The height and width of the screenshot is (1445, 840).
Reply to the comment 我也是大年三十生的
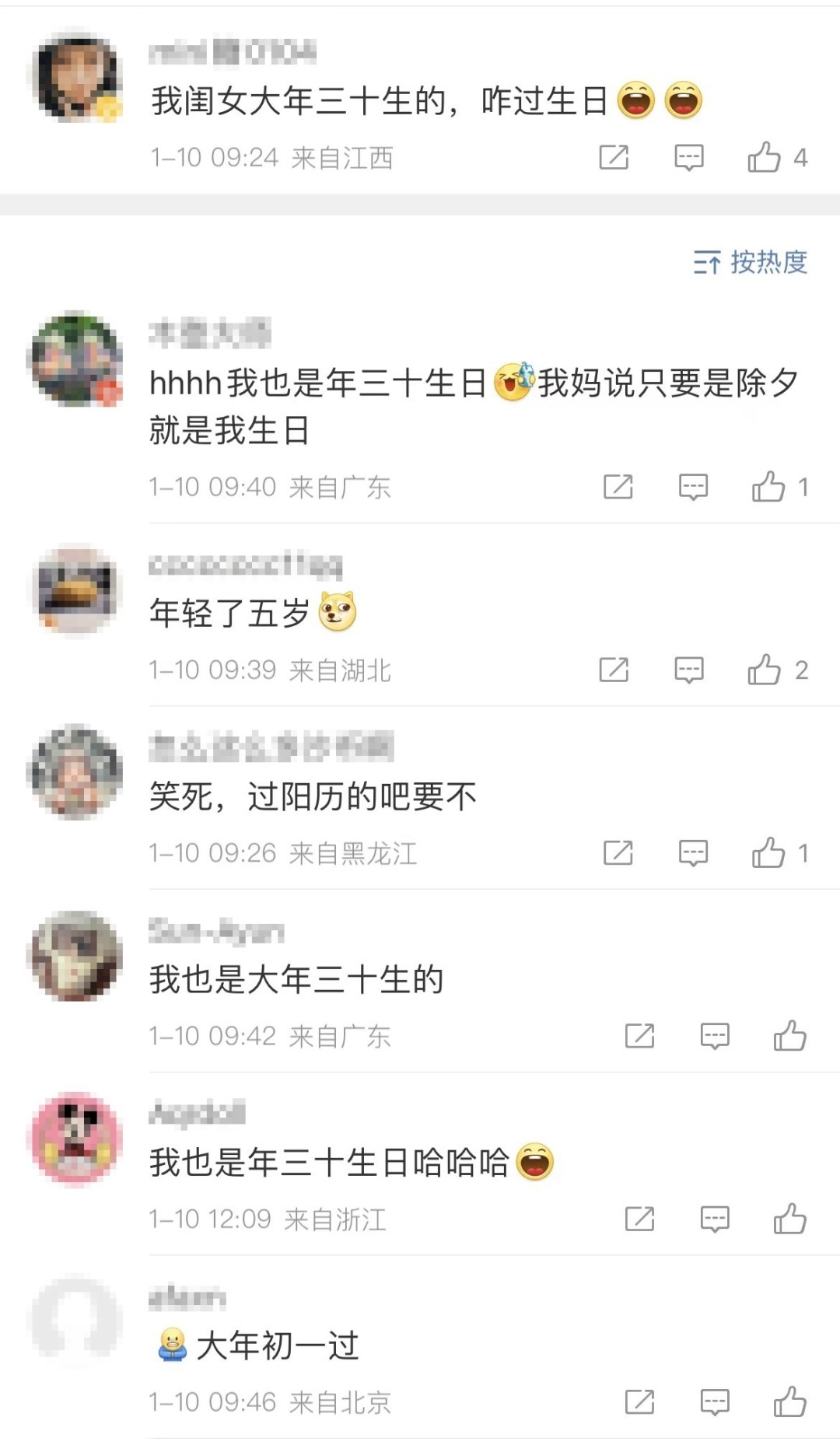(x=714, y=1036)
